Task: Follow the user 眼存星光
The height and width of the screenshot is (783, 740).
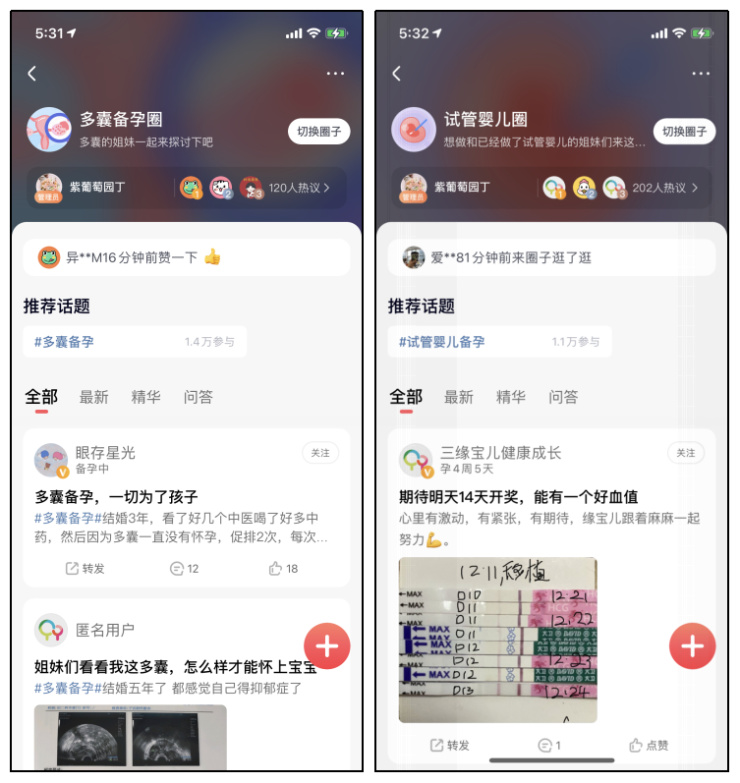Action: (320, 453)
